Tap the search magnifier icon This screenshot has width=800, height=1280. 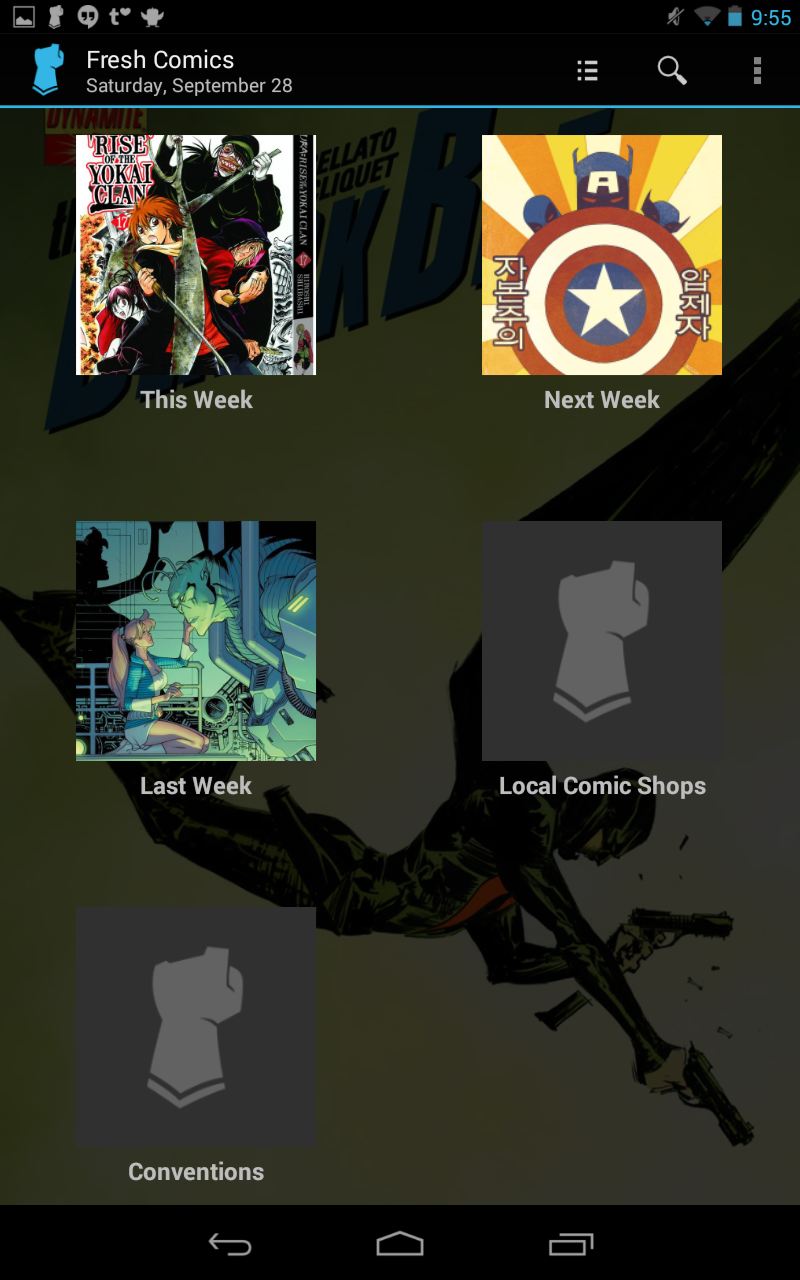(671, 70)
